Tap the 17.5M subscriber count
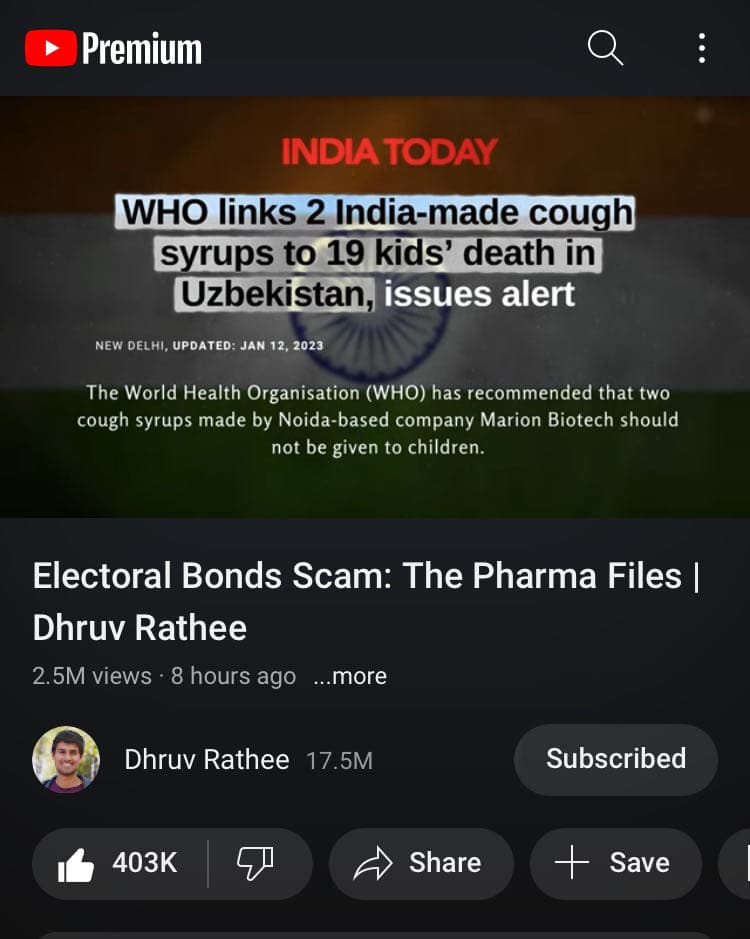 pos(341,761)
